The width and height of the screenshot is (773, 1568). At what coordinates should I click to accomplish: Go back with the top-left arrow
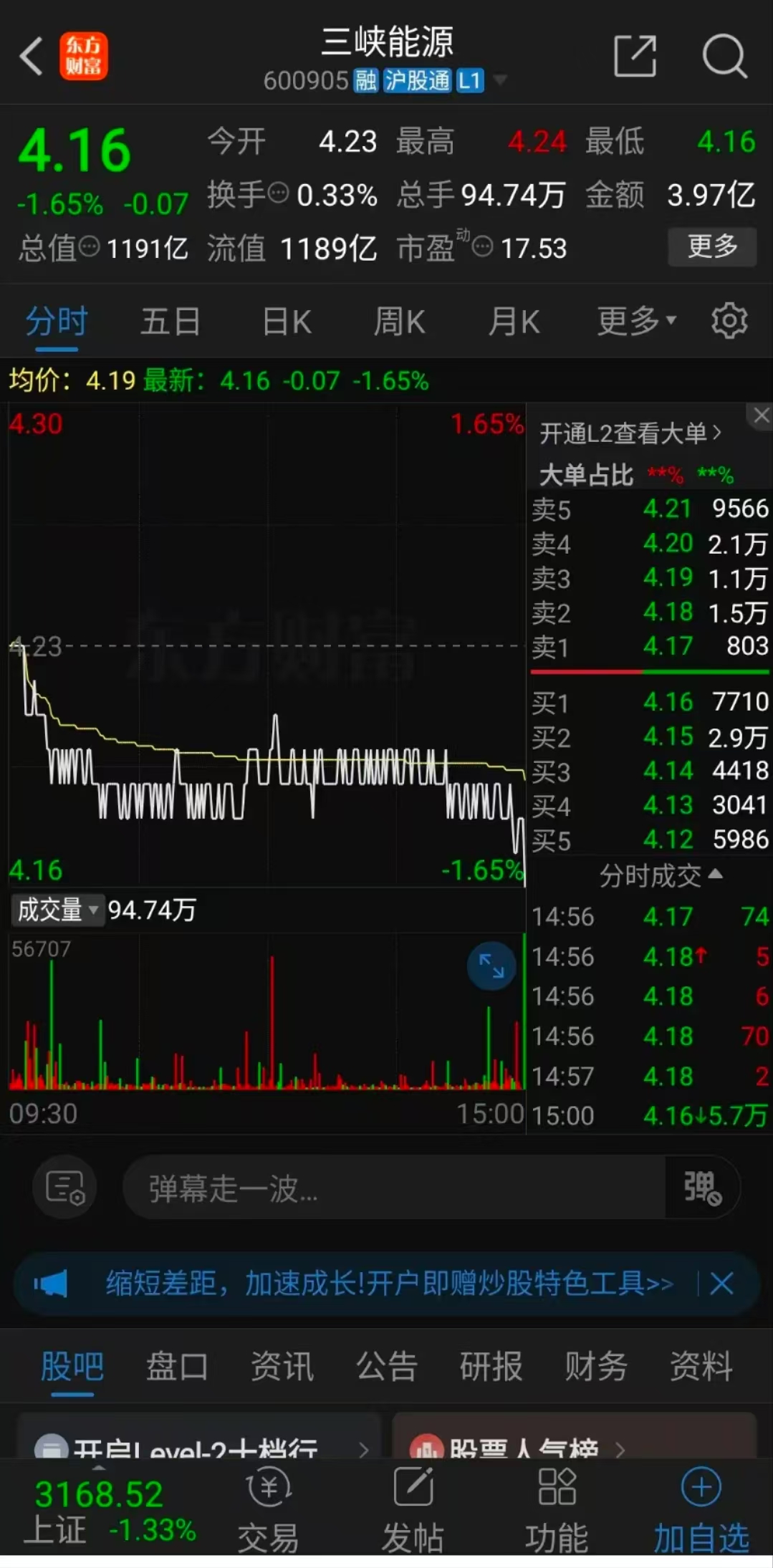tap(32, 56)
